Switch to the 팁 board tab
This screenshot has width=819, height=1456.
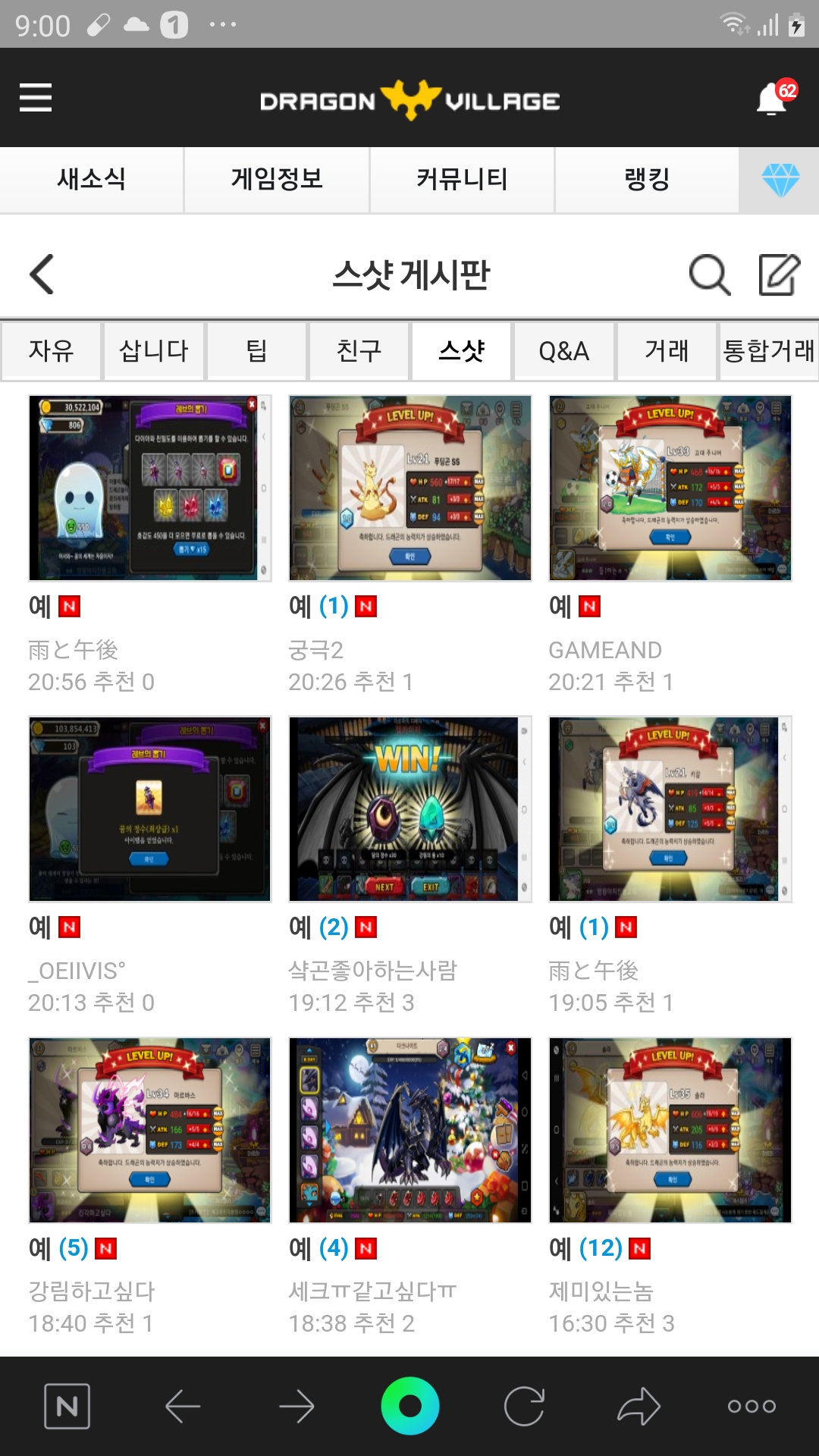[256, 351]
